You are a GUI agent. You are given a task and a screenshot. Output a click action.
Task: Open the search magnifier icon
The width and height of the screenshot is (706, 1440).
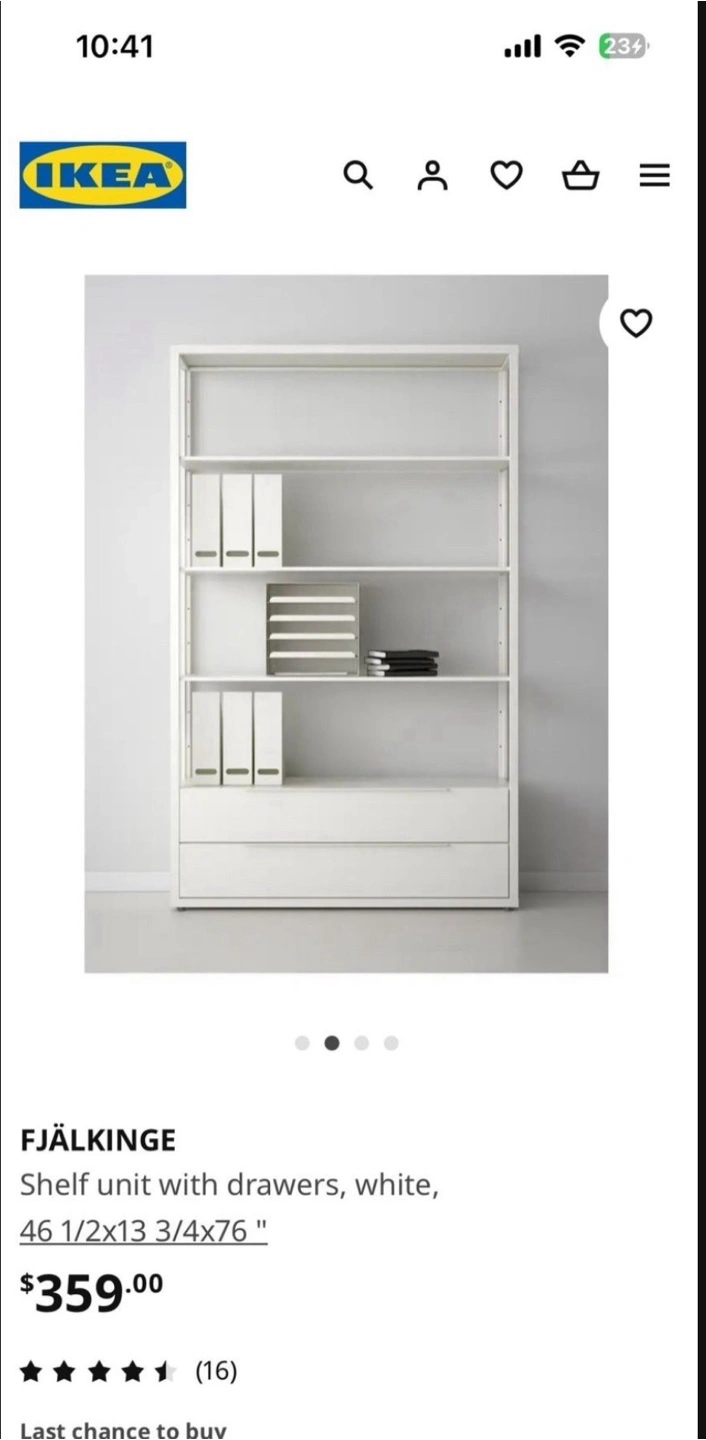pos(358,176)
